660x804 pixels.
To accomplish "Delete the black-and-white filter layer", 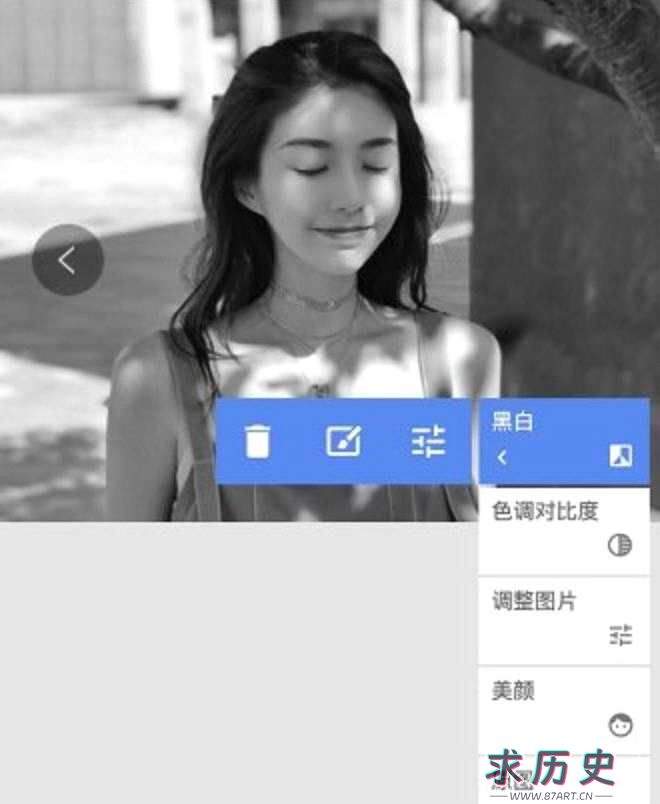I will tap(258, 441).
